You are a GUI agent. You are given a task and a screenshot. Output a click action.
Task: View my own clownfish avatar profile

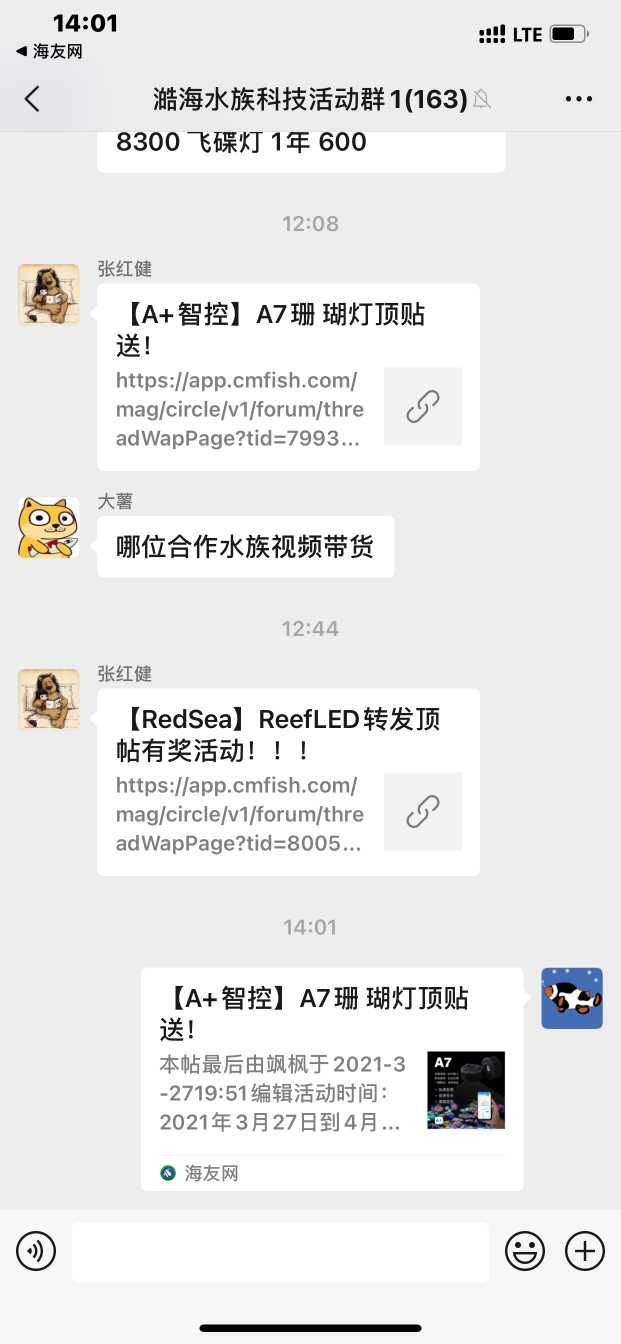pos(572,998)
